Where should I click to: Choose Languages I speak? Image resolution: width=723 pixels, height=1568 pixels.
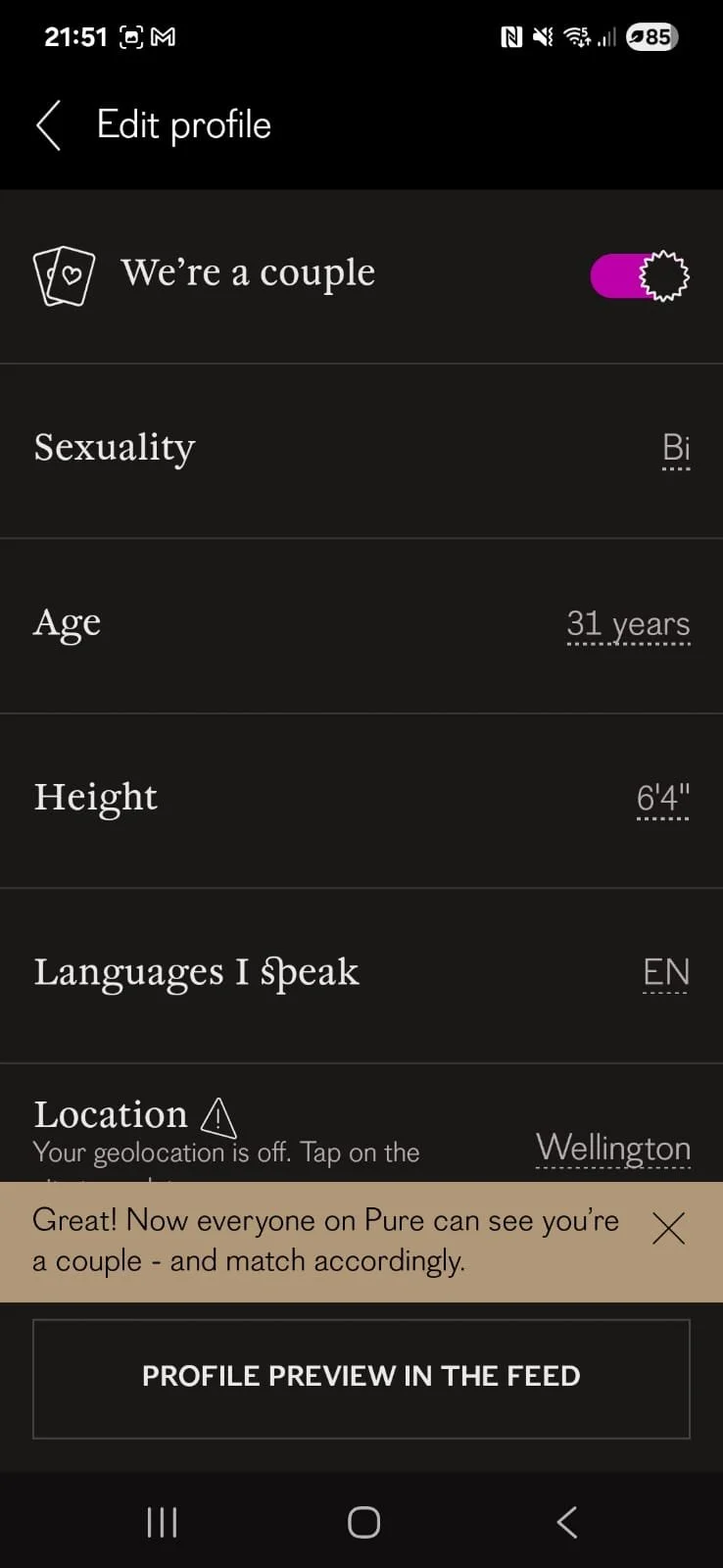[665, 972]
